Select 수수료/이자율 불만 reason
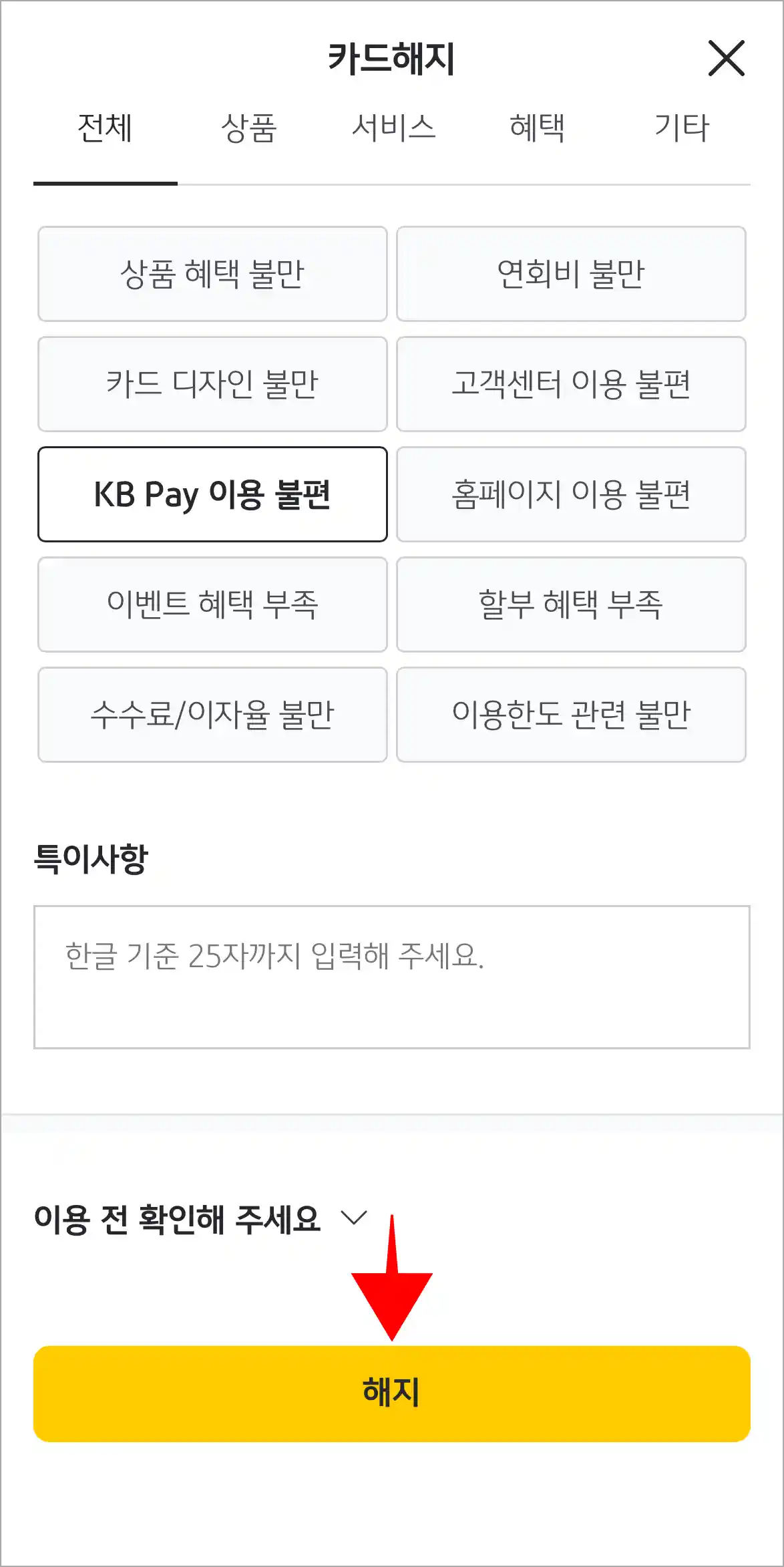Image resolution: width=784 pixels, height=1567 pixels. pos(212,715)
